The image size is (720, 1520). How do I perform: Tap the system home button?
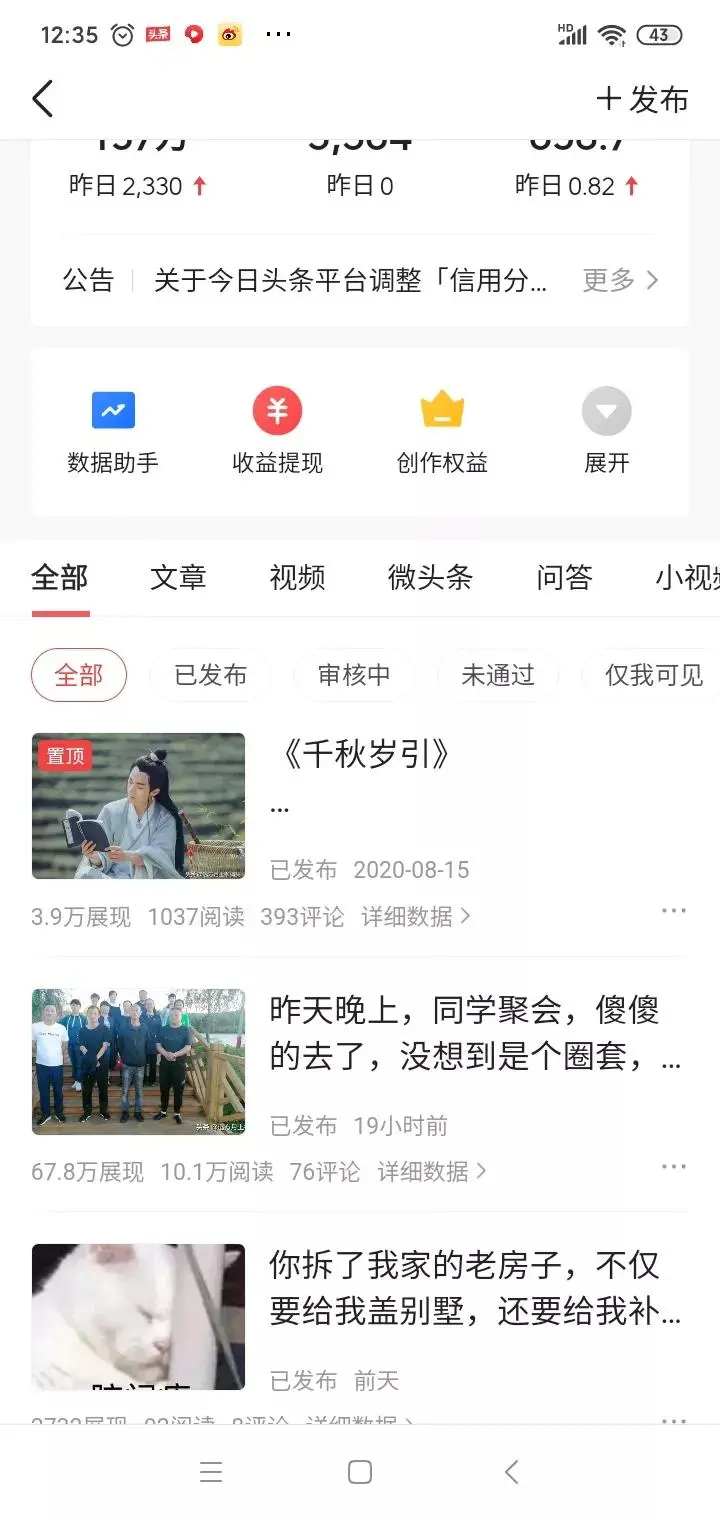pyautogui.click(x=360, y=1472)
